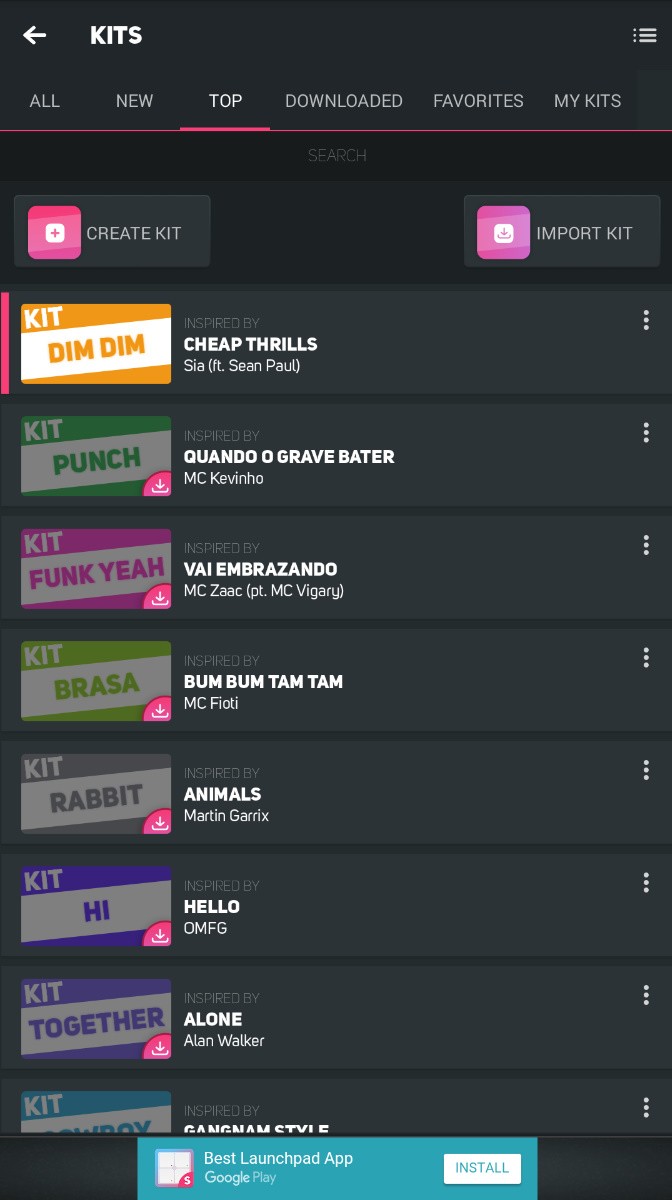Open the Quando o Grave Bater kit

(300, 457)
